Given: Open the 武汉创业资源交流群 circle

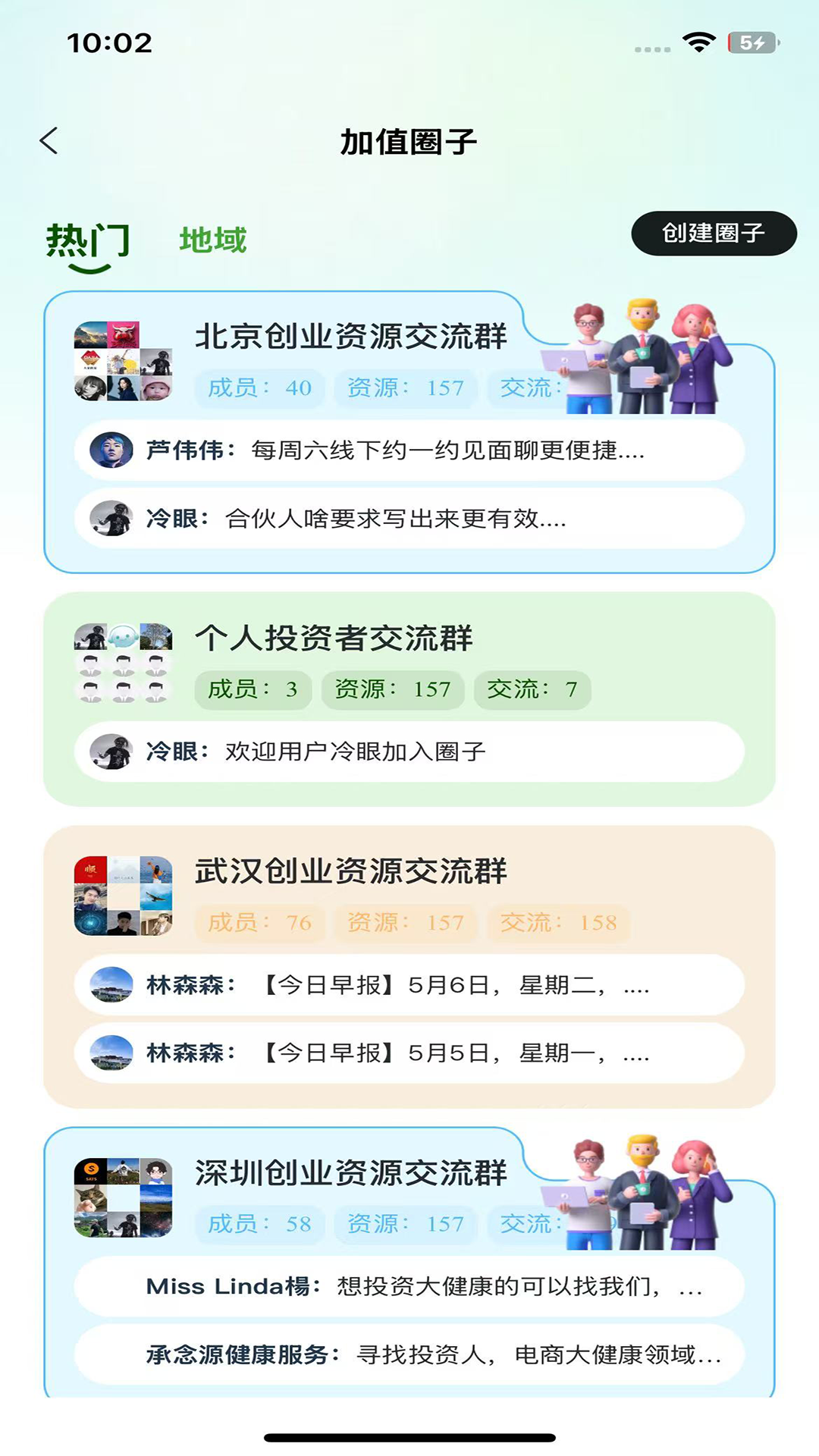Looking at the screenshot, I should [x=350, y=872].
